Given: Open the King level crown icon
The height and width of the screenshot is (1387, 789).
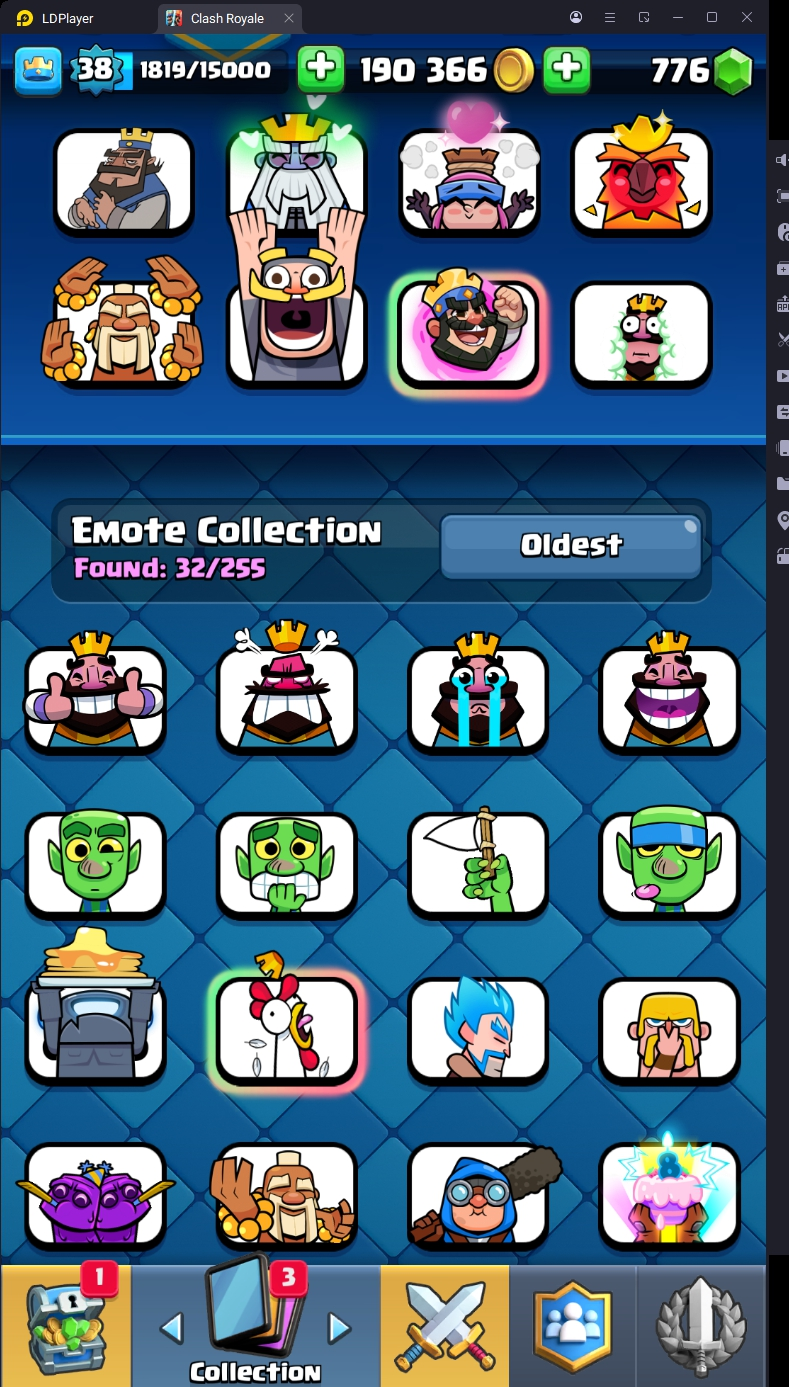Looking at the screenshot, I should pos(38,69).
